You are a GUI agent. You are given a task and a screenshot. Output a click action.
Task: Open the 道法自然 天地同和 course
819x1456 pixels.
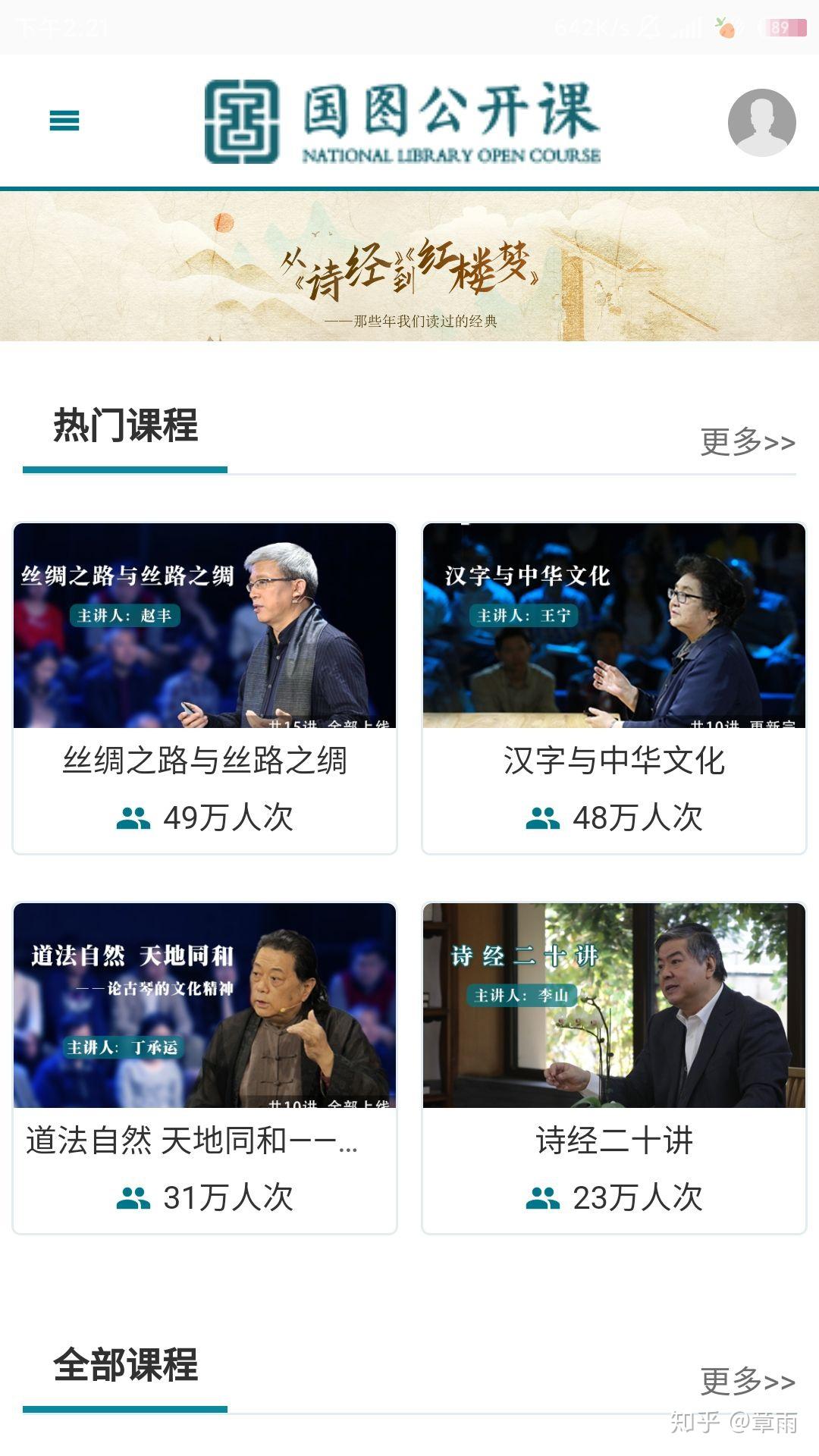tap(205, 1067)
